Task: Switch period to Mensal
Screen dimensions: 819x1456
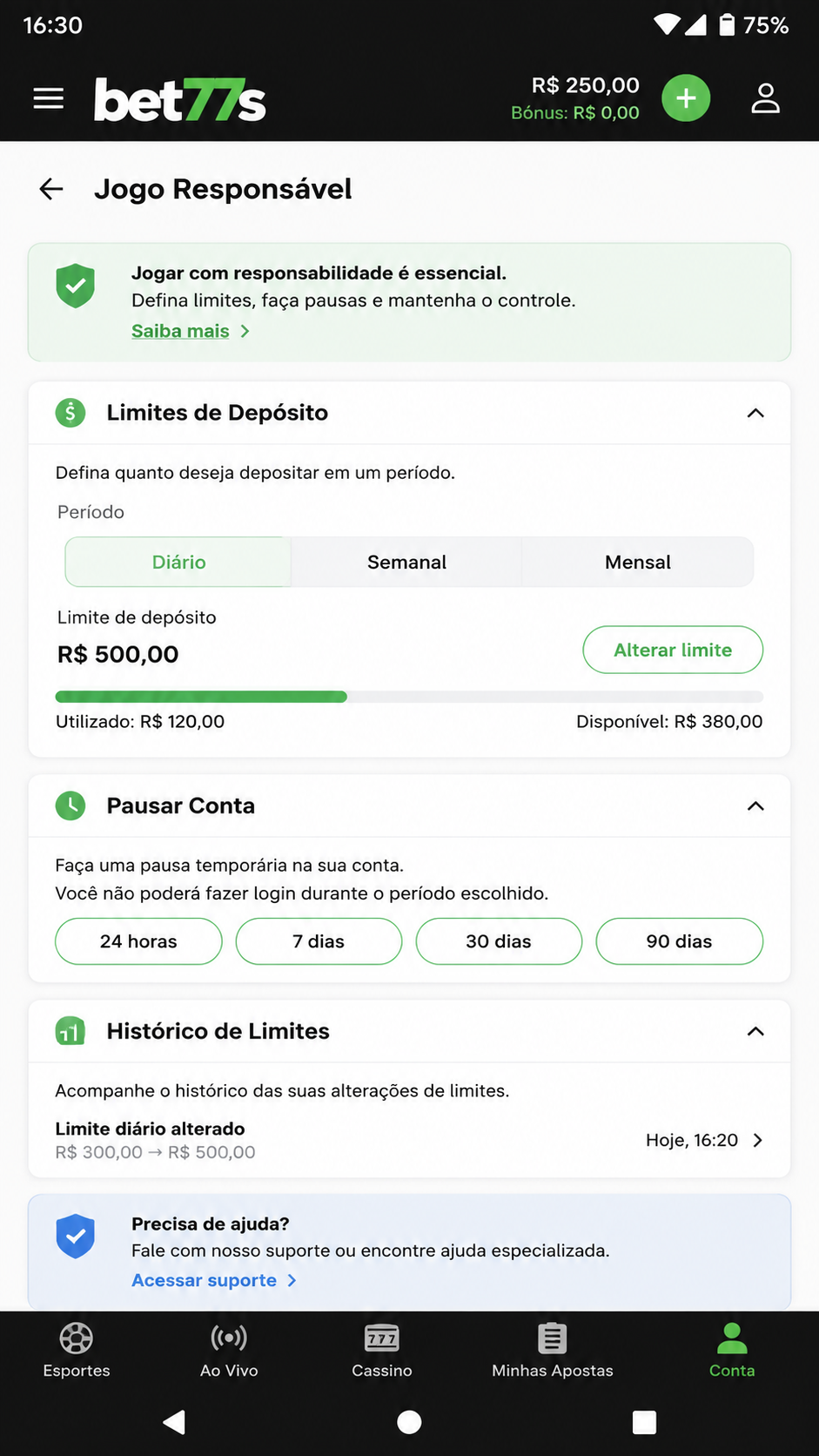Action: click(638, 563)
